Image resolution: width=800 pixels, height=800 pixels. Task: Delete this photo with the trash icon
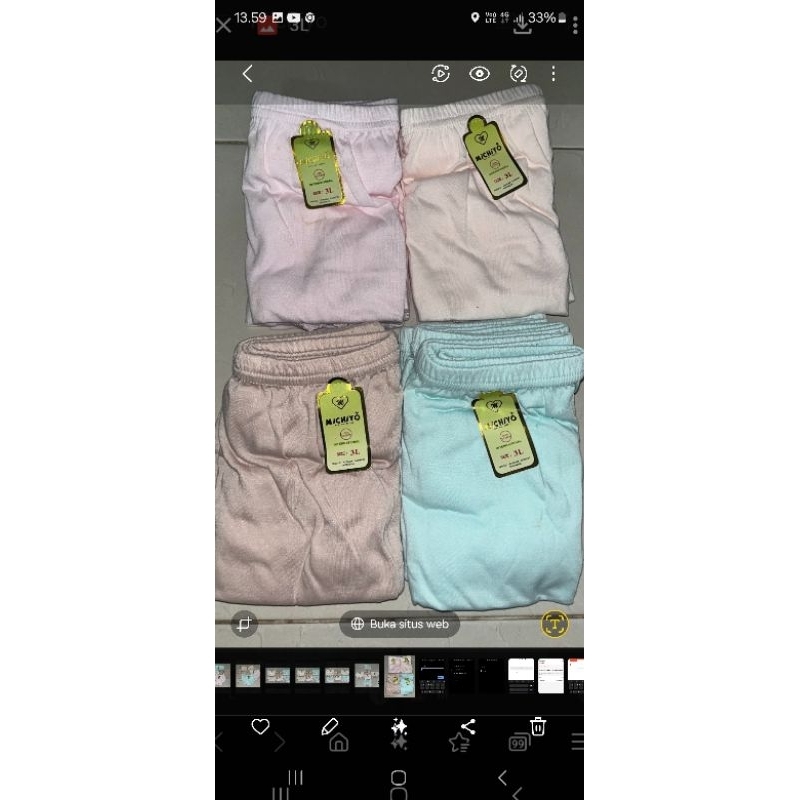pyautogui.click(x=538, y=727)
